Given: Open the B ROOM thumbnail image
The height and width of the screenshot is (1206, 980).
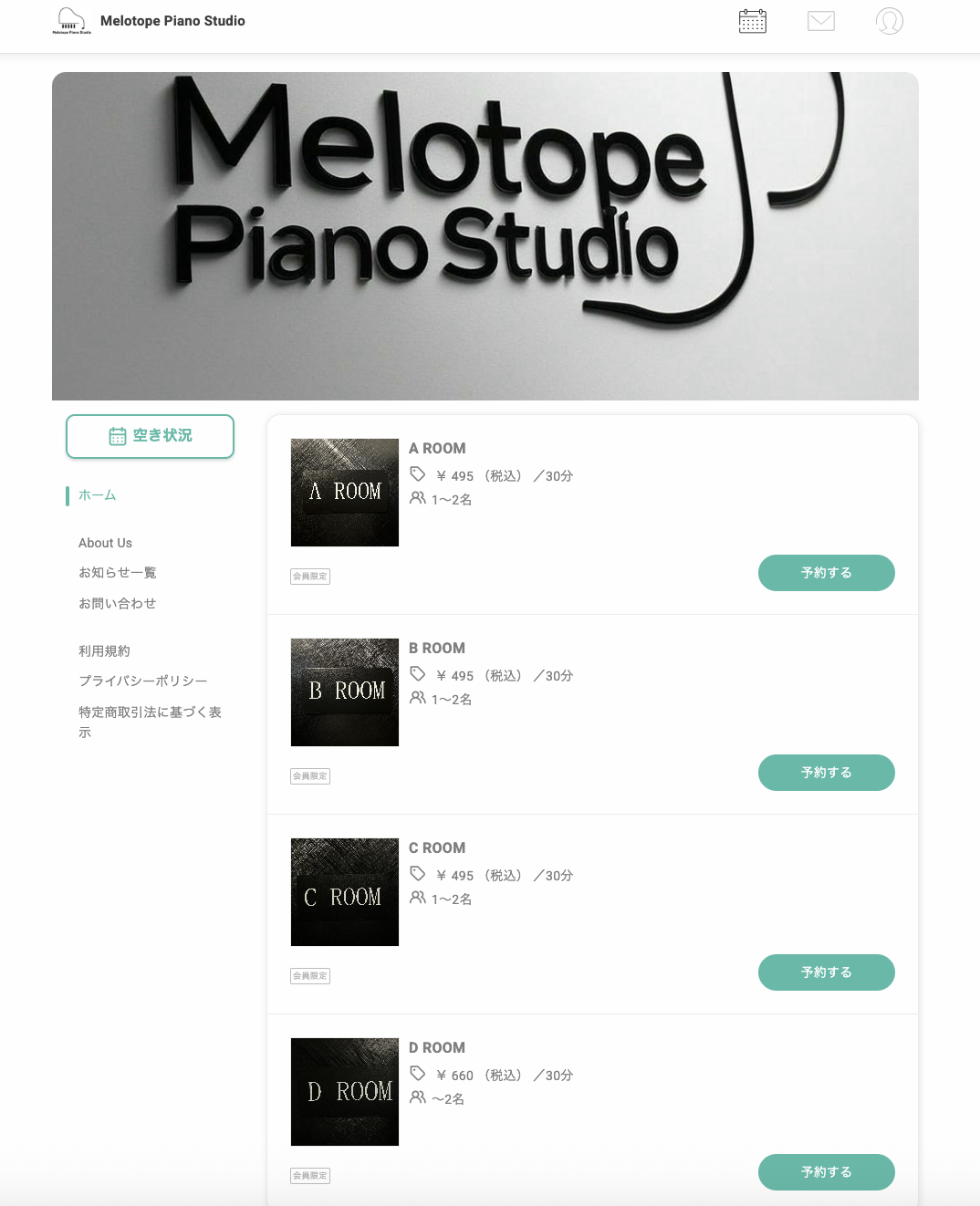Looking at the screenshot, I should 345,692.
